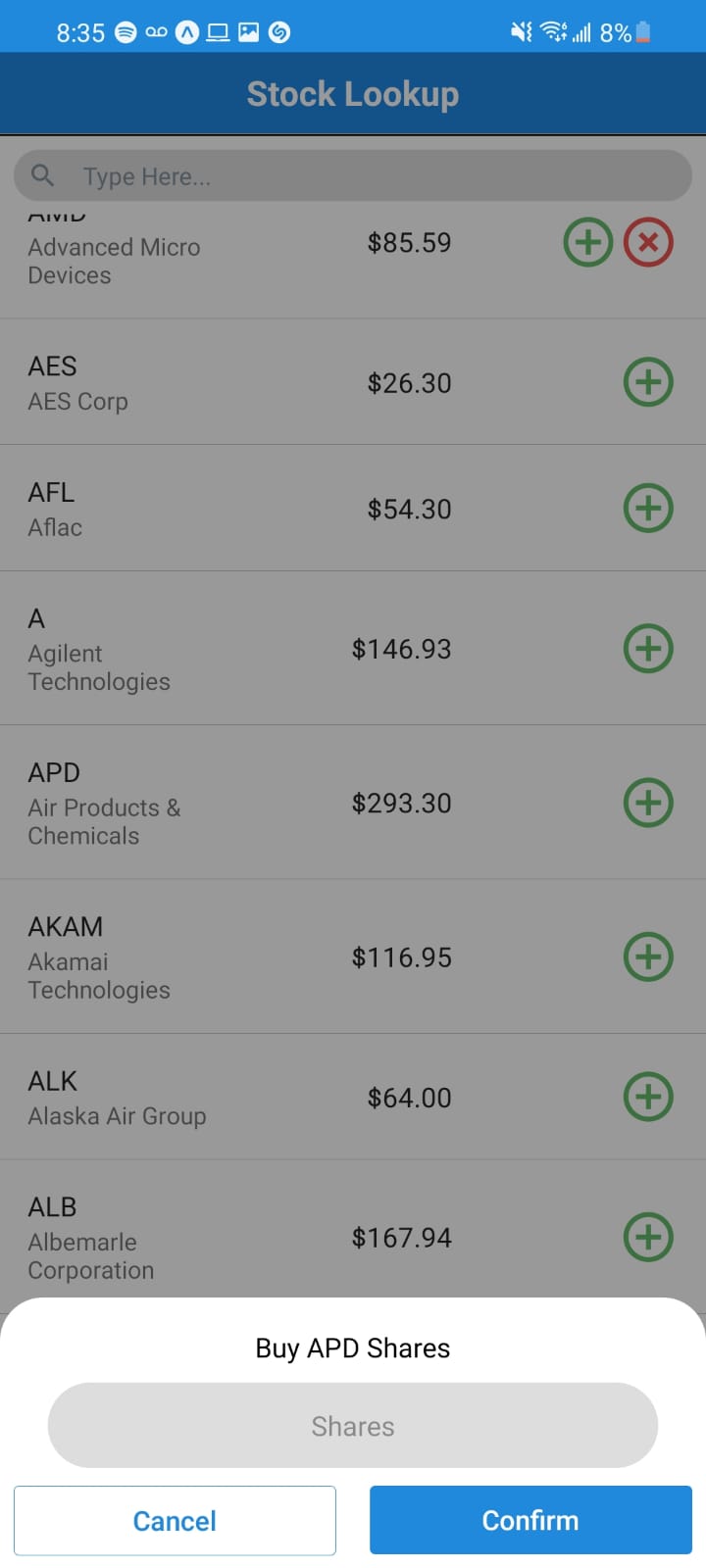Image resolution: width=706 pixels, height=1568 pixels.
Task: Tap plus next to Air Products & Chemicals
Action: coord(648,803)
